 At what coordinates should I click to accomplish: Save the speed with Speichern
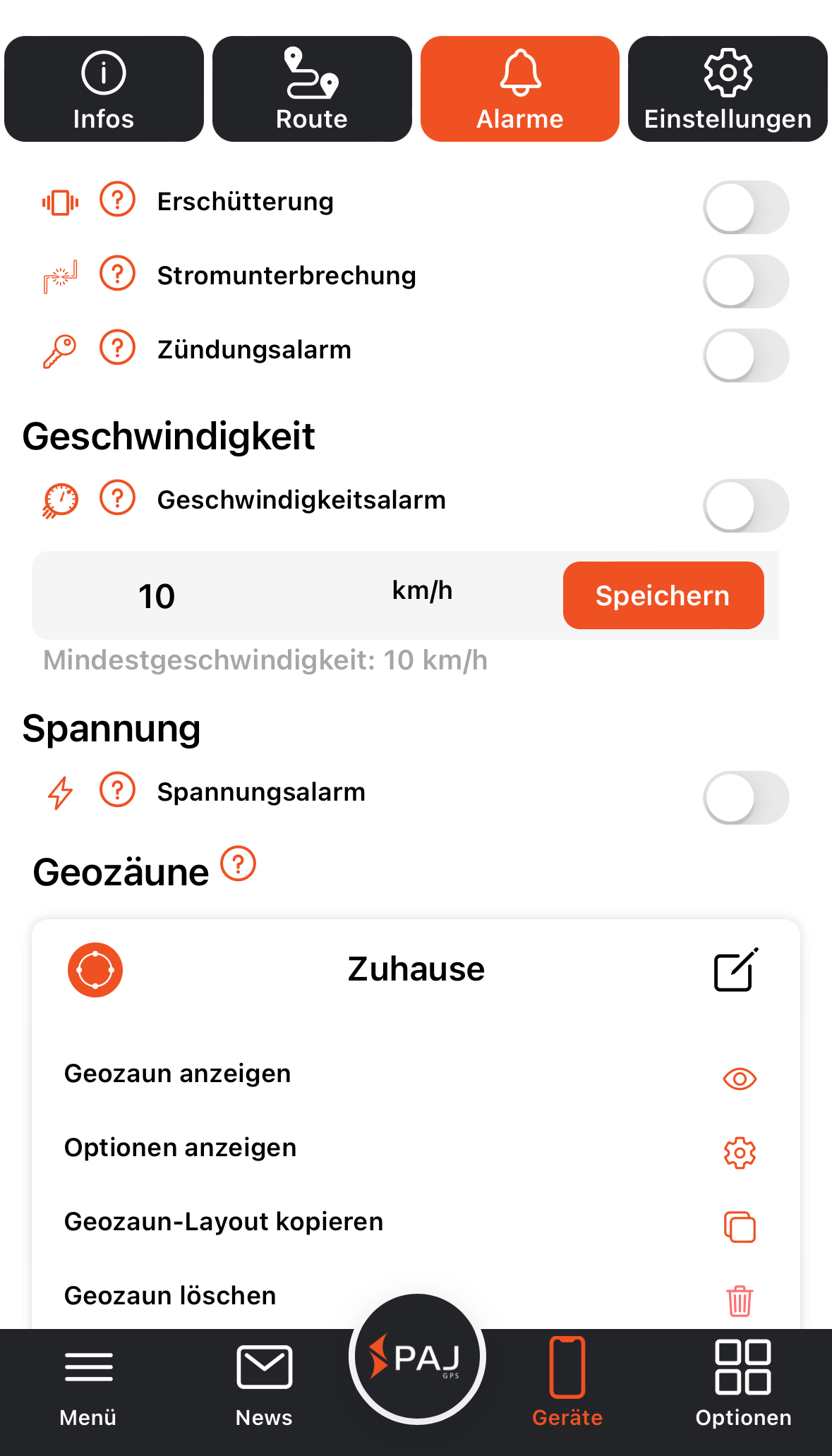663,595
